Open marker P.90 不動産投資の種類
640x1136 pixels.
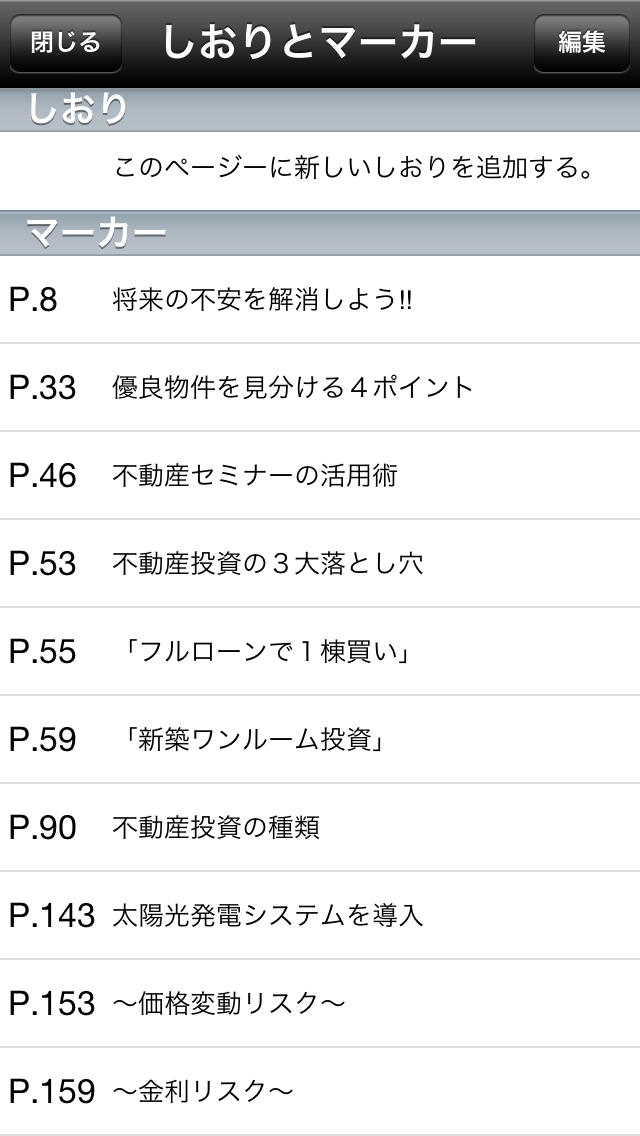[x=320, y=828]
